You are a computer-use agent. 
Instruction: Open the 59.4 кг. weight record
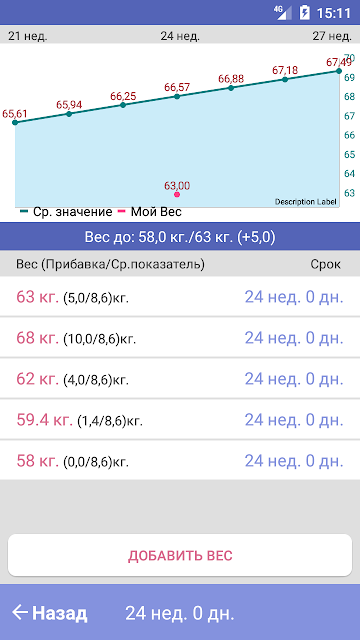180,420
